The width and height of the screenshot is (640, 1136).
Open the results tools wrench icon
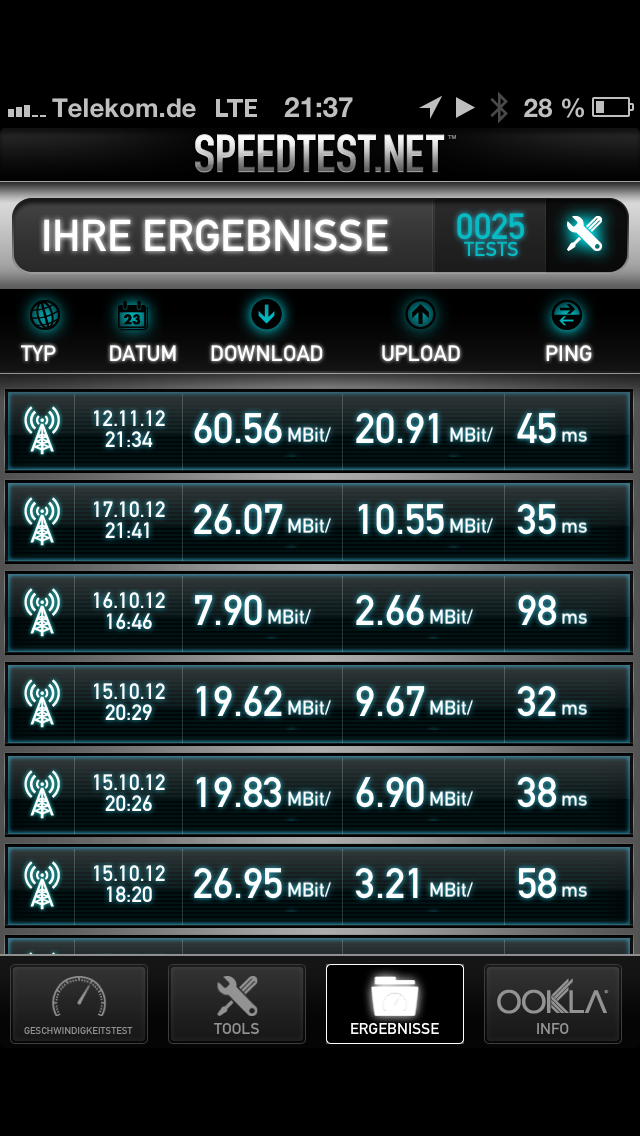coord(585,235)
